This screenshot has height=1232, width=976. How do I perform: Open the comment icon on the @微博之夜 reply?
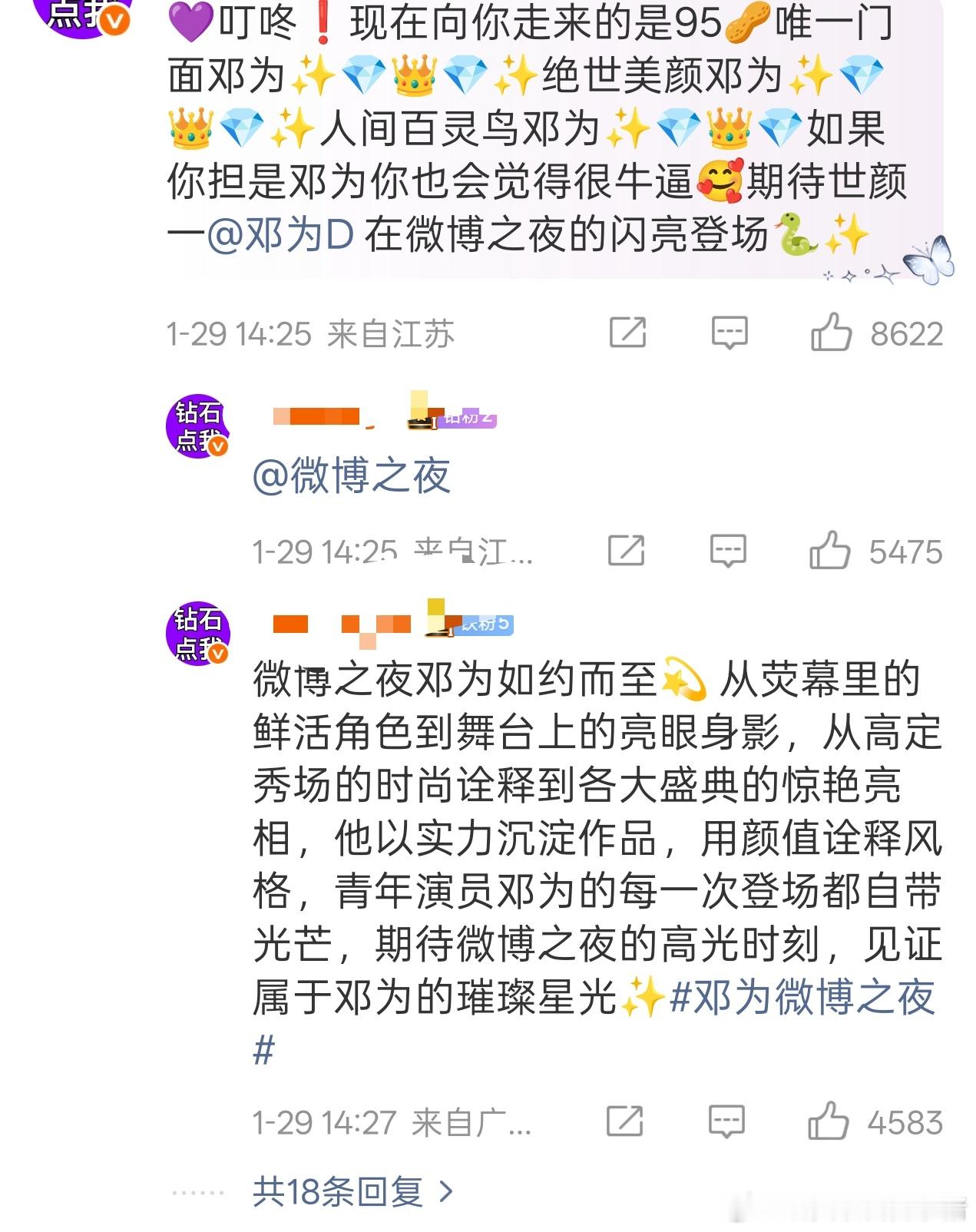tap(726, 551)
